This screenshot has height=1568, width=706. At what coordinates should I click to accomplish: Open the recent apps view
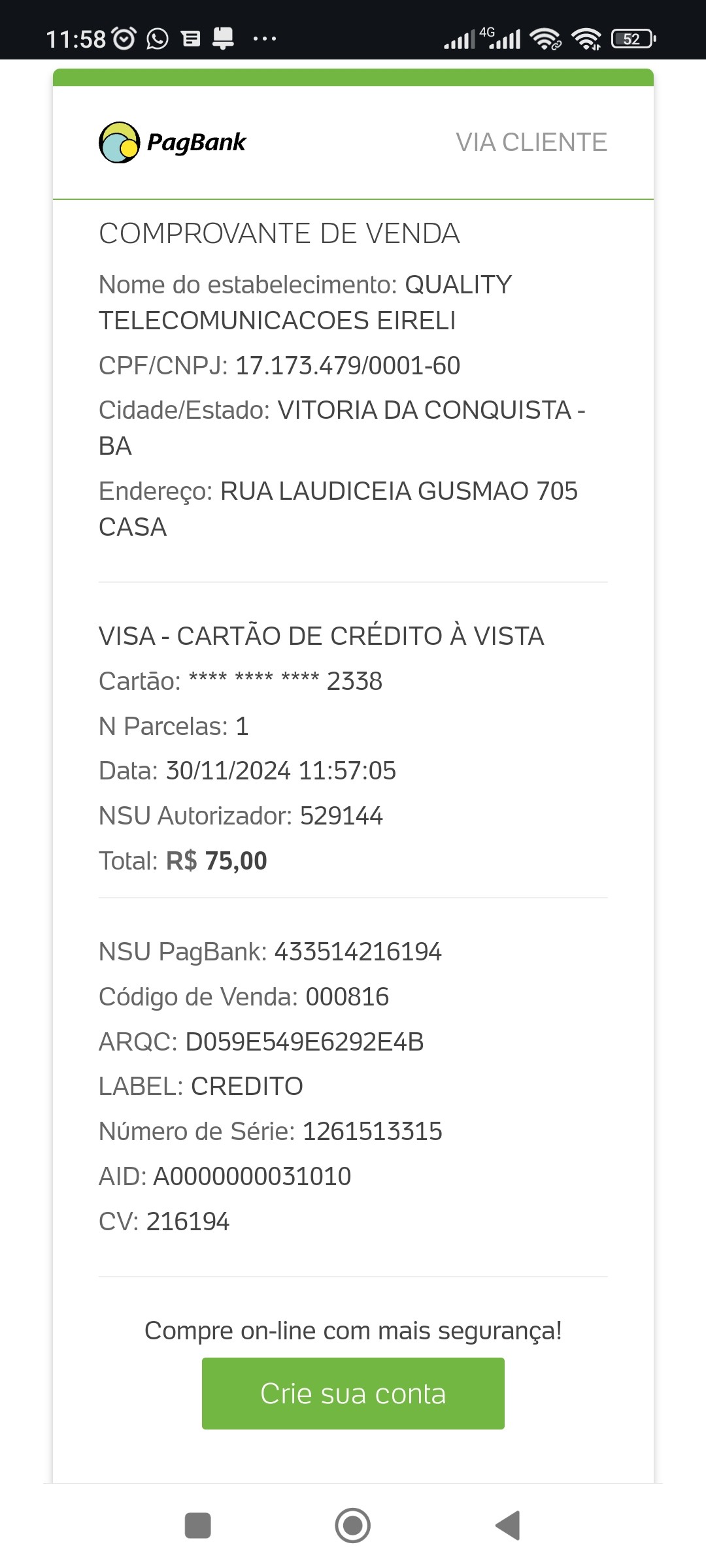(197, 1526)
